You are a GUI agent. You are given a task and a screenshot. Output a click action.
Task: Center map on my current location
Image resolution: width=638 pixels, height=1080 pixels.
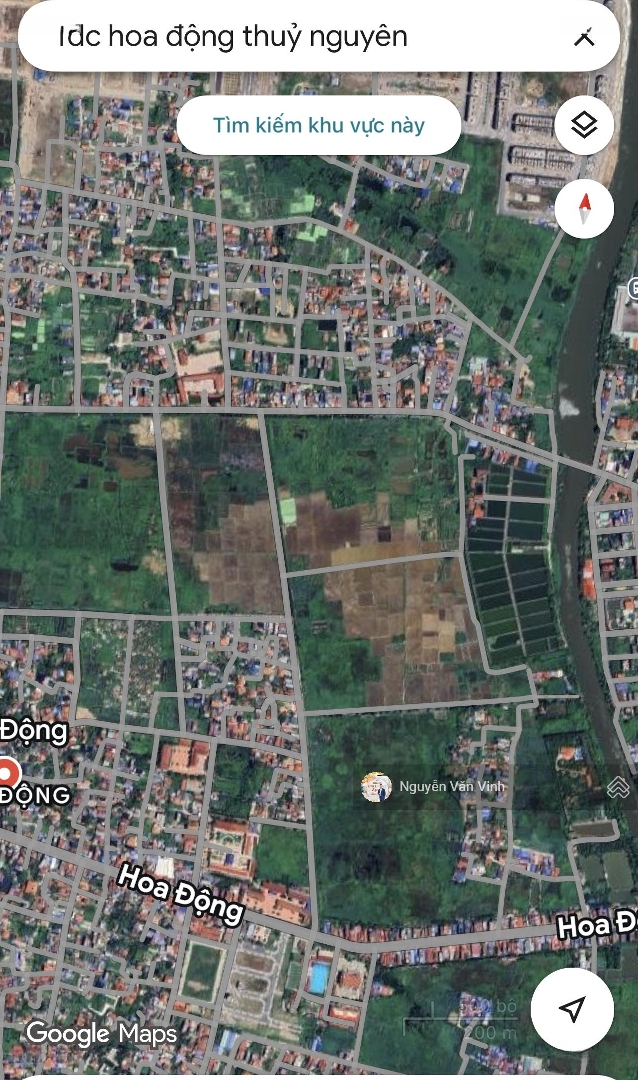pos(572,1009)
